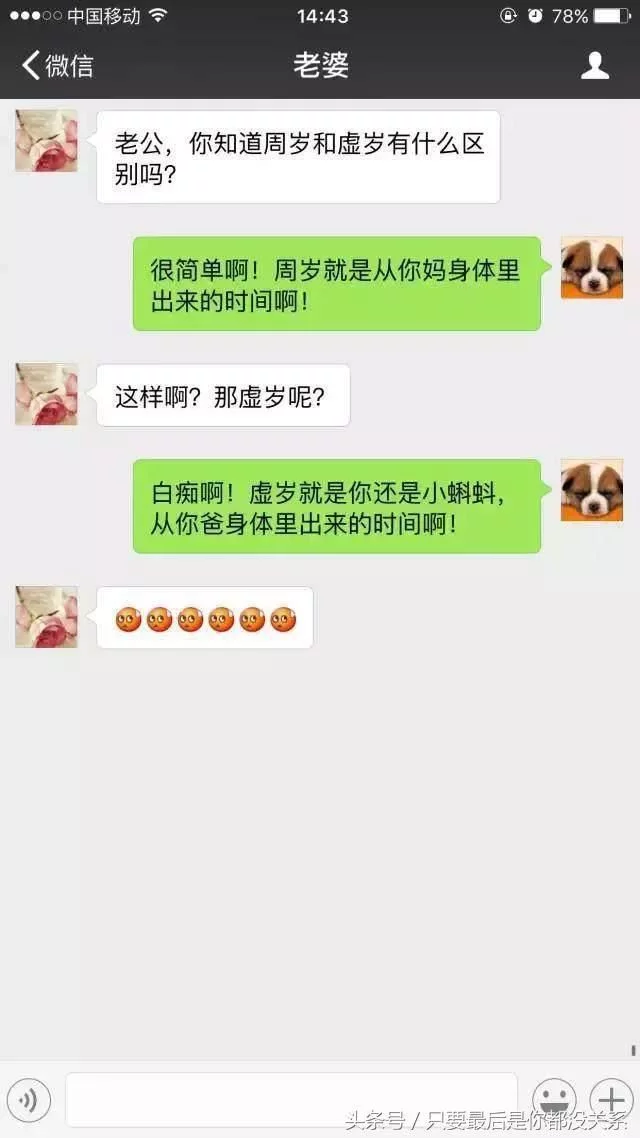Switch to voice input
Viewport: 640px width, 1138px height.
(29, 1101)
